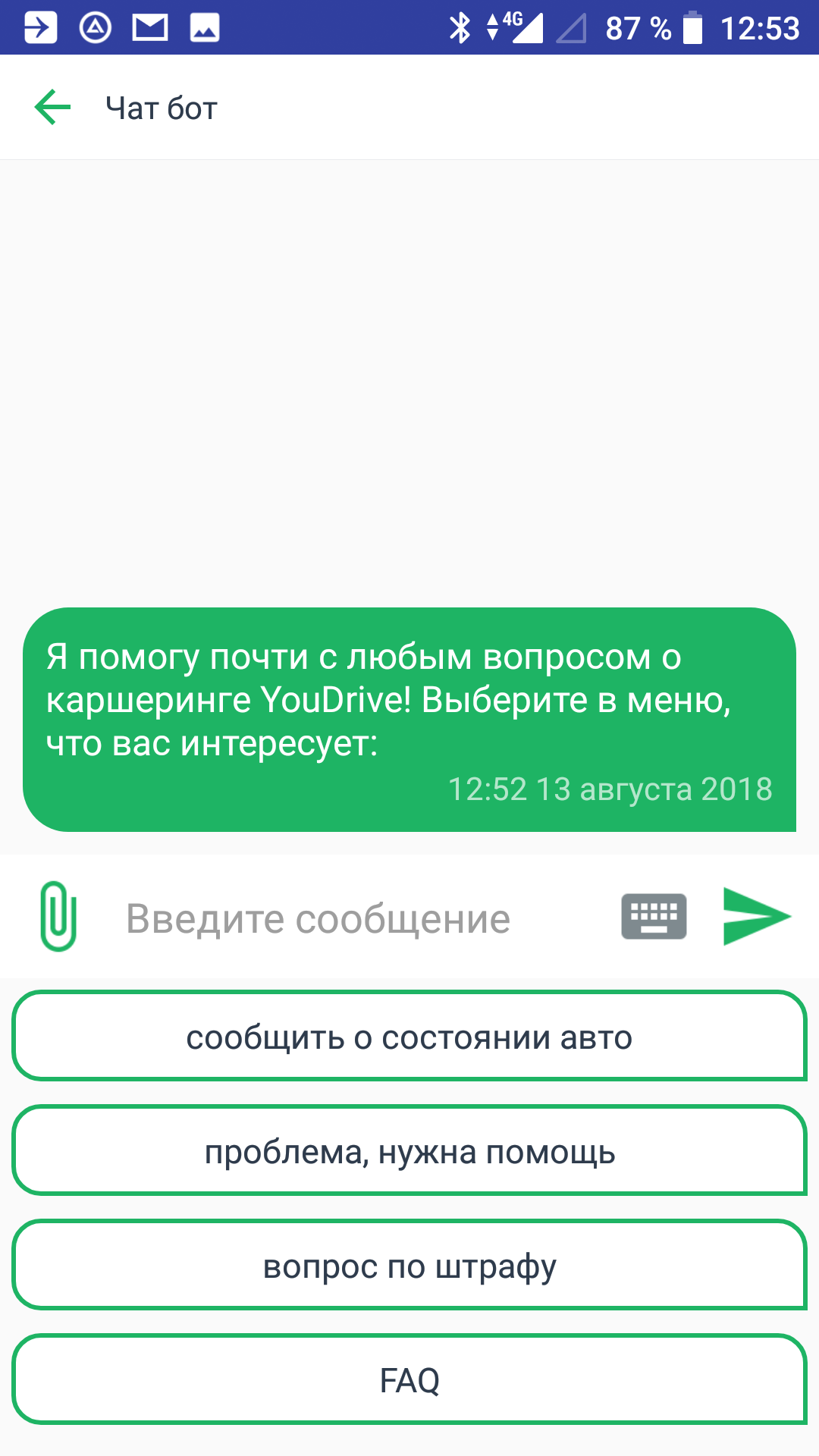Screen dimensions: 819x1456
Task: Go back from the chat bot
Action: pos(52,107)
